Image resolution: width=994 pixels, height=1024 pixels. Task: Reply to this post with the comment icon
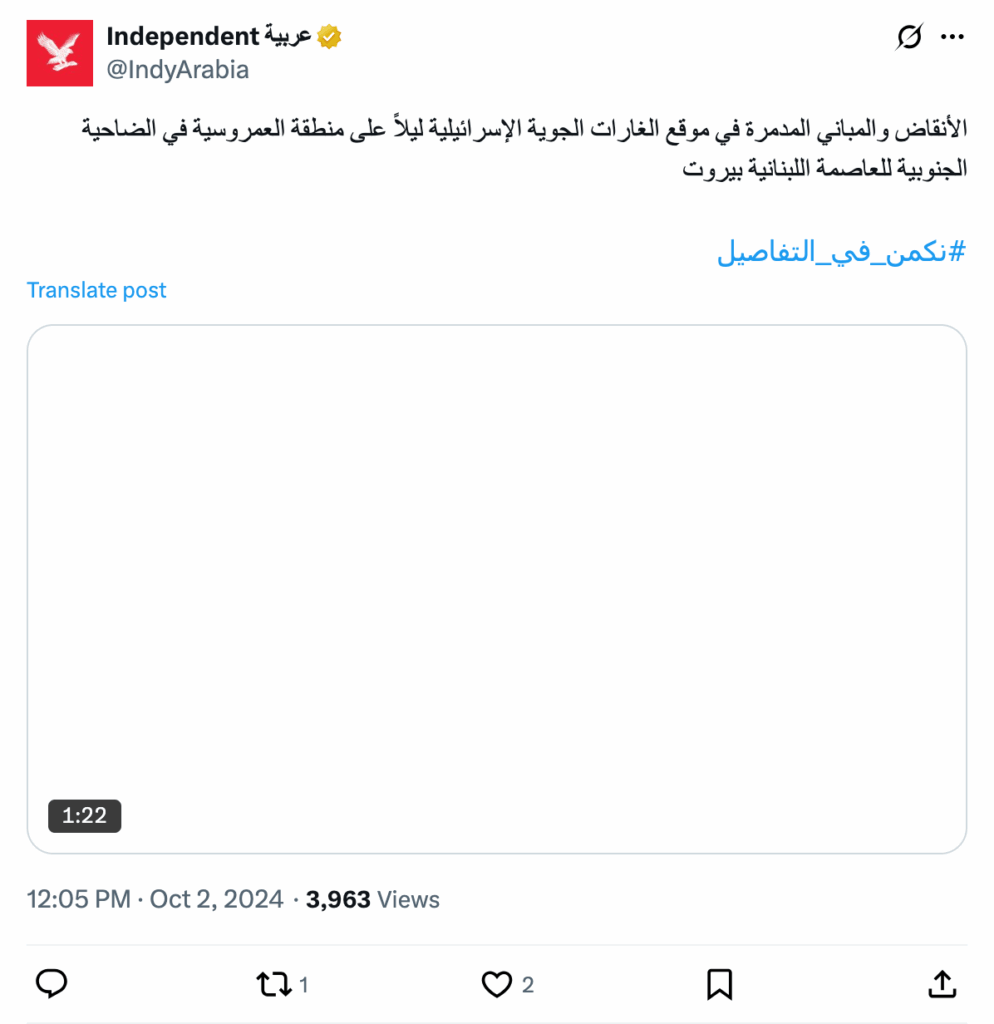(x=51, y=984)
